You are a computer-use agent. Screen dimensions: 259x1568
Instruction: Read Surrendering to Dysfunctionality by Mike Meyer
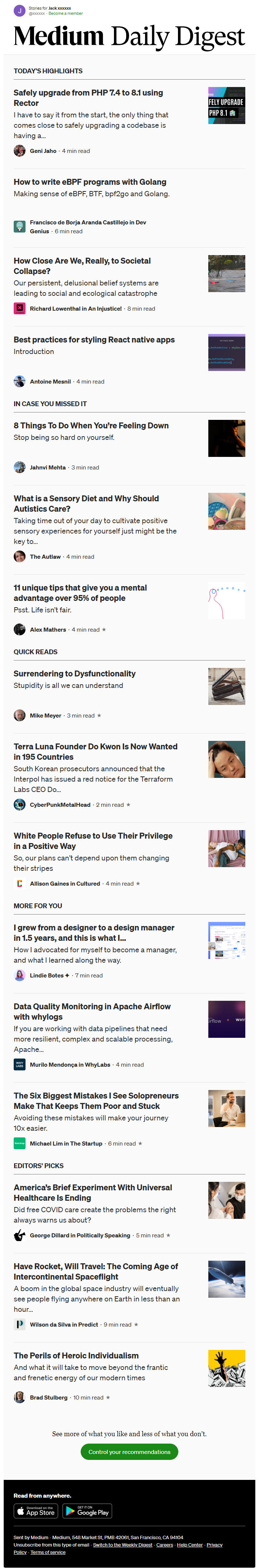coord(75,674)
